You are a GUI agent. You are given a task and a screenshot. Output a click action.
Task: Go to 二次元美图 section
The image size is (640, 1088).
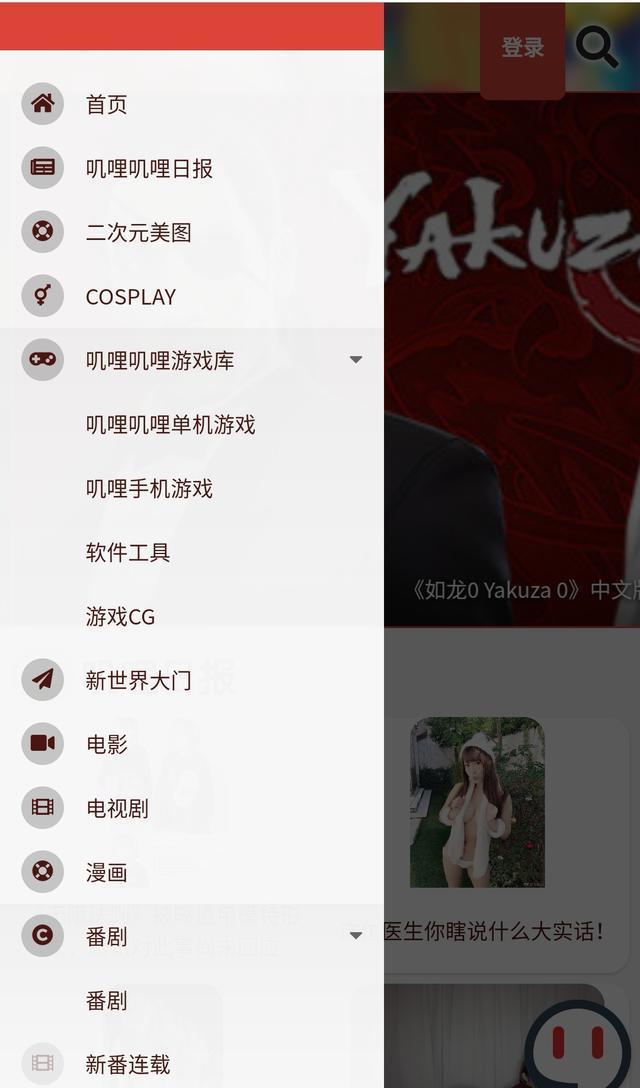click(x=138, y=232)
